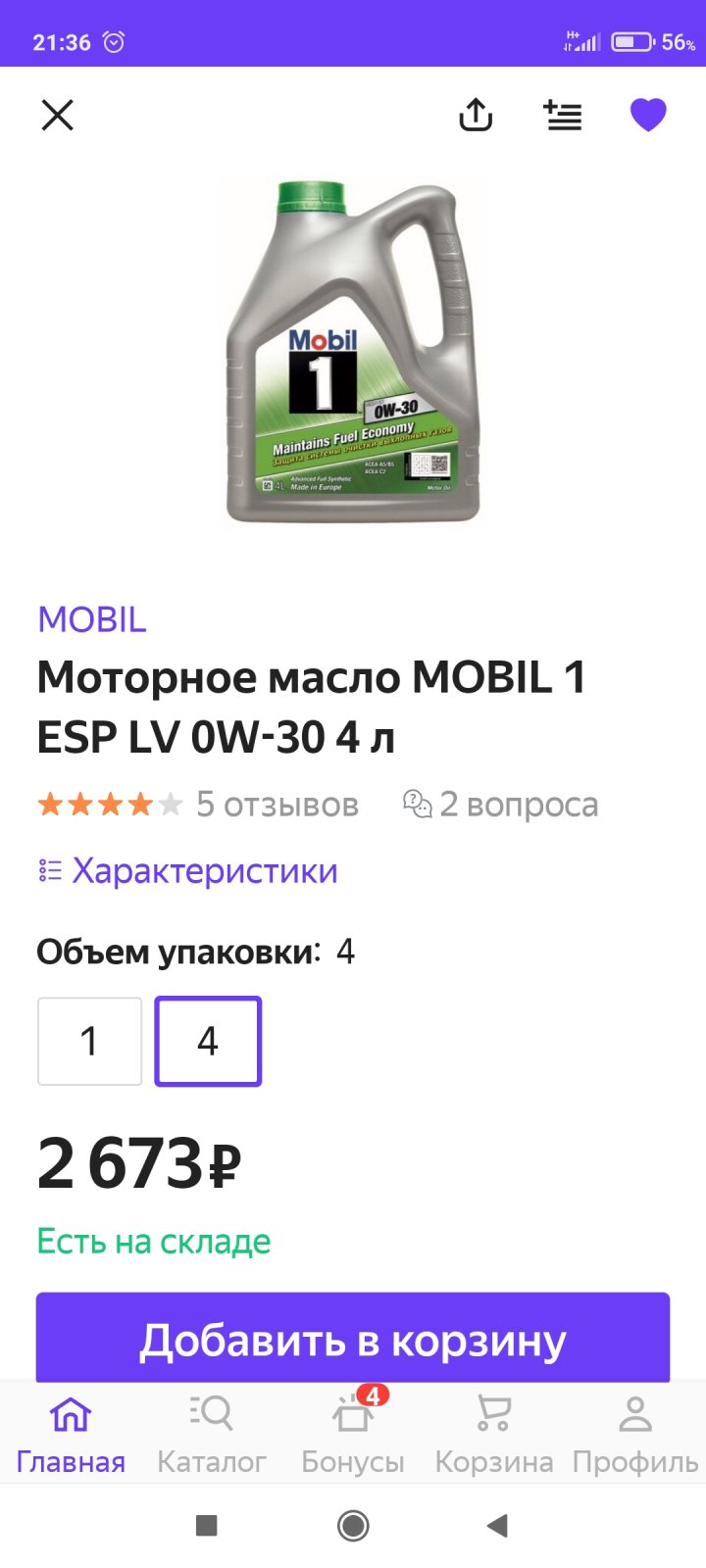
Task: Select the 4 litre package volume
Action: pos(208,1041)
